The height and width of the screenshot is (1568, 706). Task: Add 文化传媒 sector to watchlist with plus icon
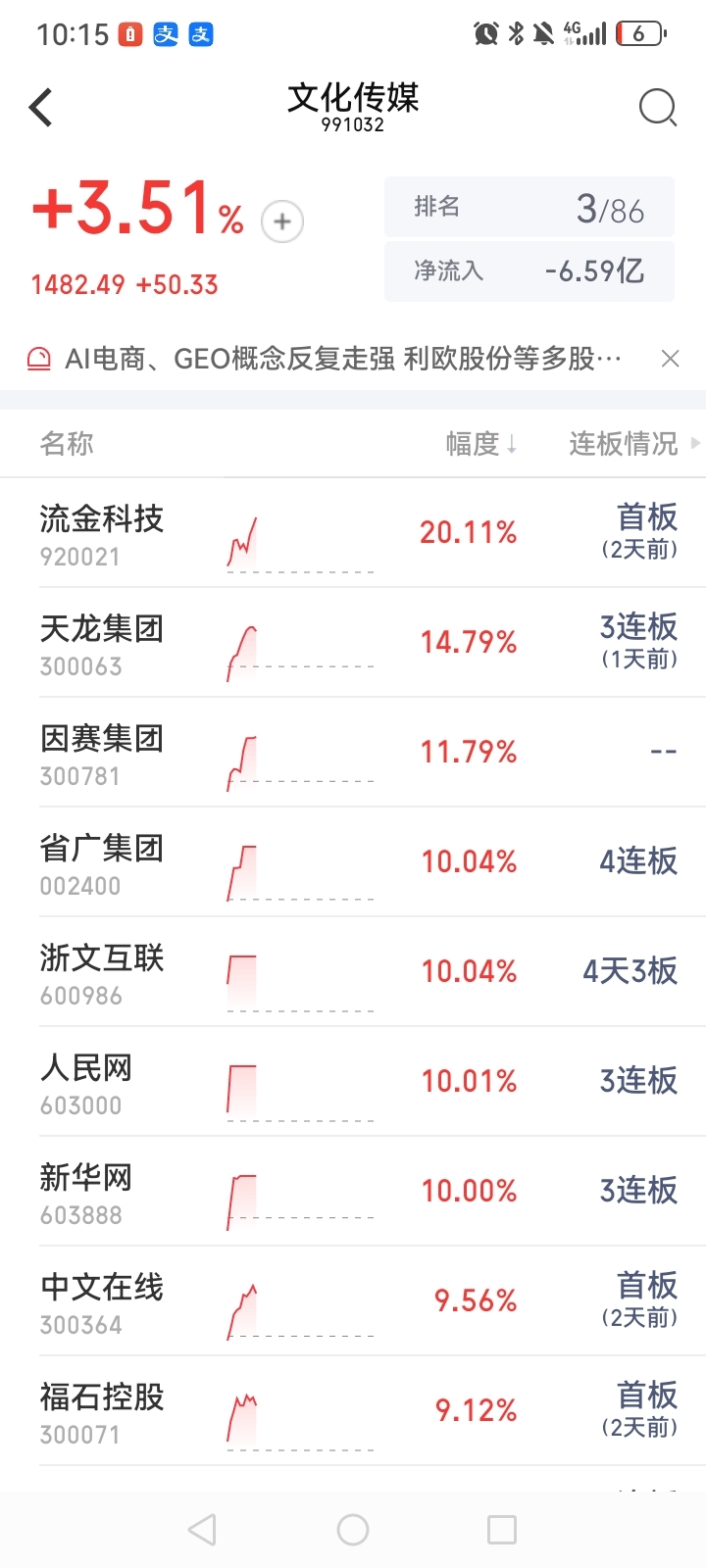point(282,221)
